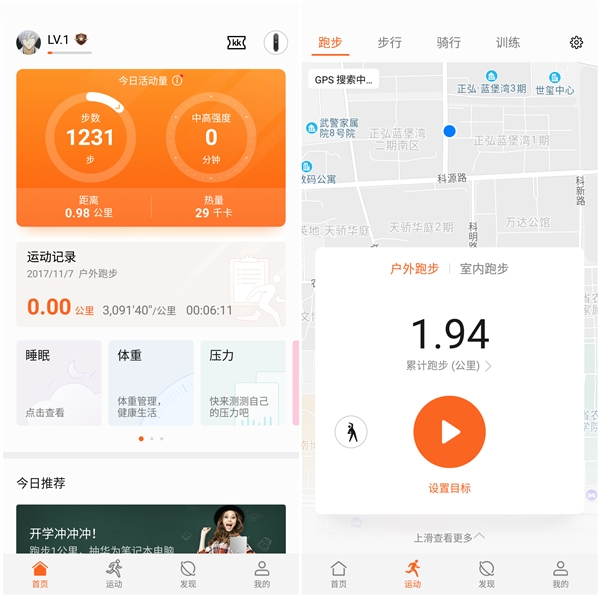Viewport: 600px width, 597px height.
Task: Open the 运动记录 outdoor run record
Action: point(150,284)
